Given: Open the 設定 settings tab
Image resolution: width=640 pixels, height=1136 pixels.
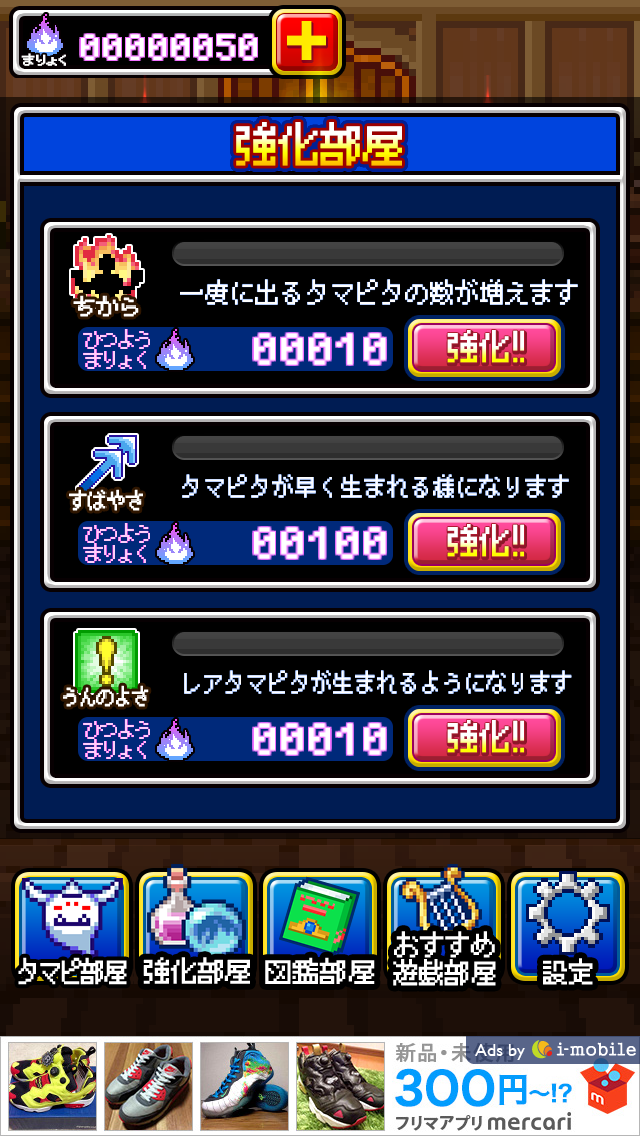Looking at the screenshot, I should click(x=567, y=928).
